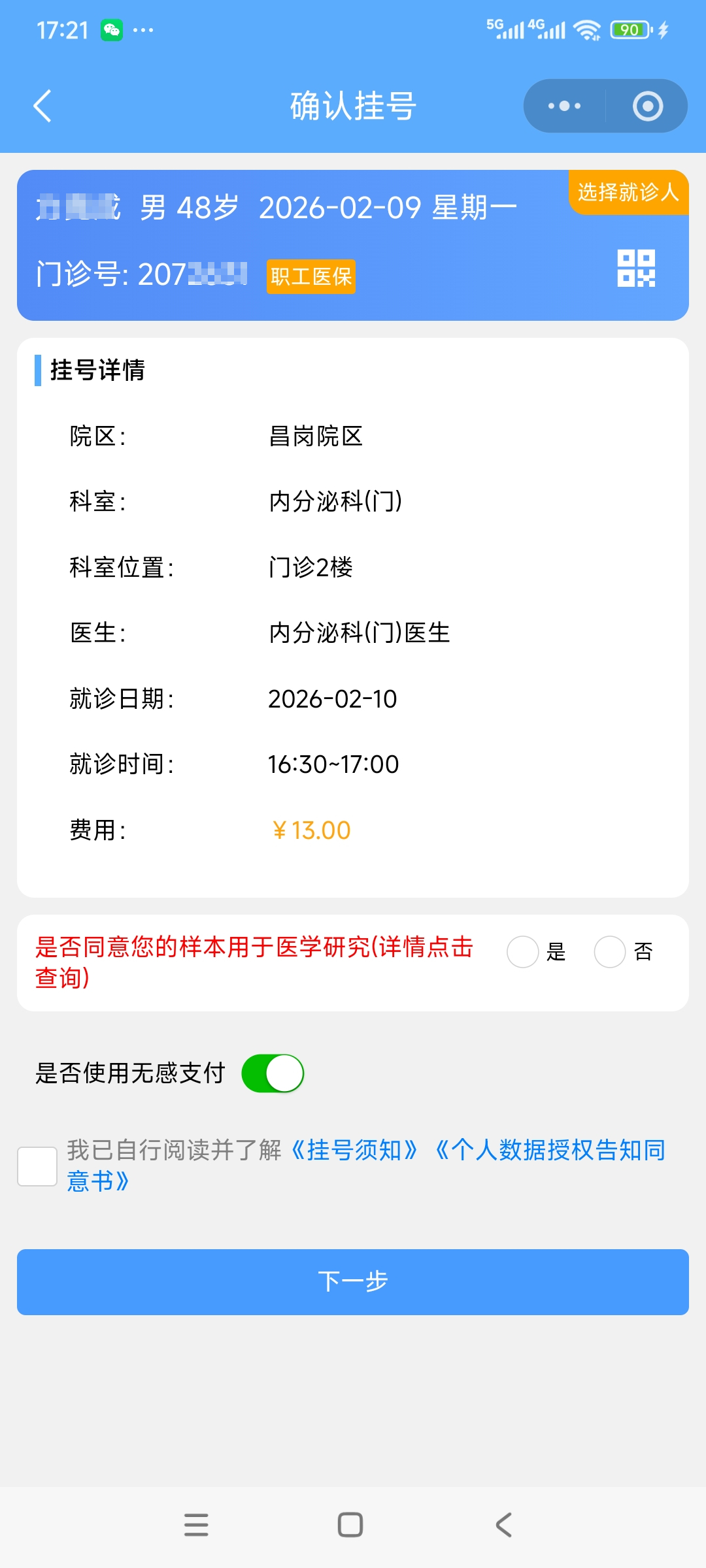The image size is (706, 1568).
Task: Open the 《挂号须知》 link
Action: [354, 1151]
